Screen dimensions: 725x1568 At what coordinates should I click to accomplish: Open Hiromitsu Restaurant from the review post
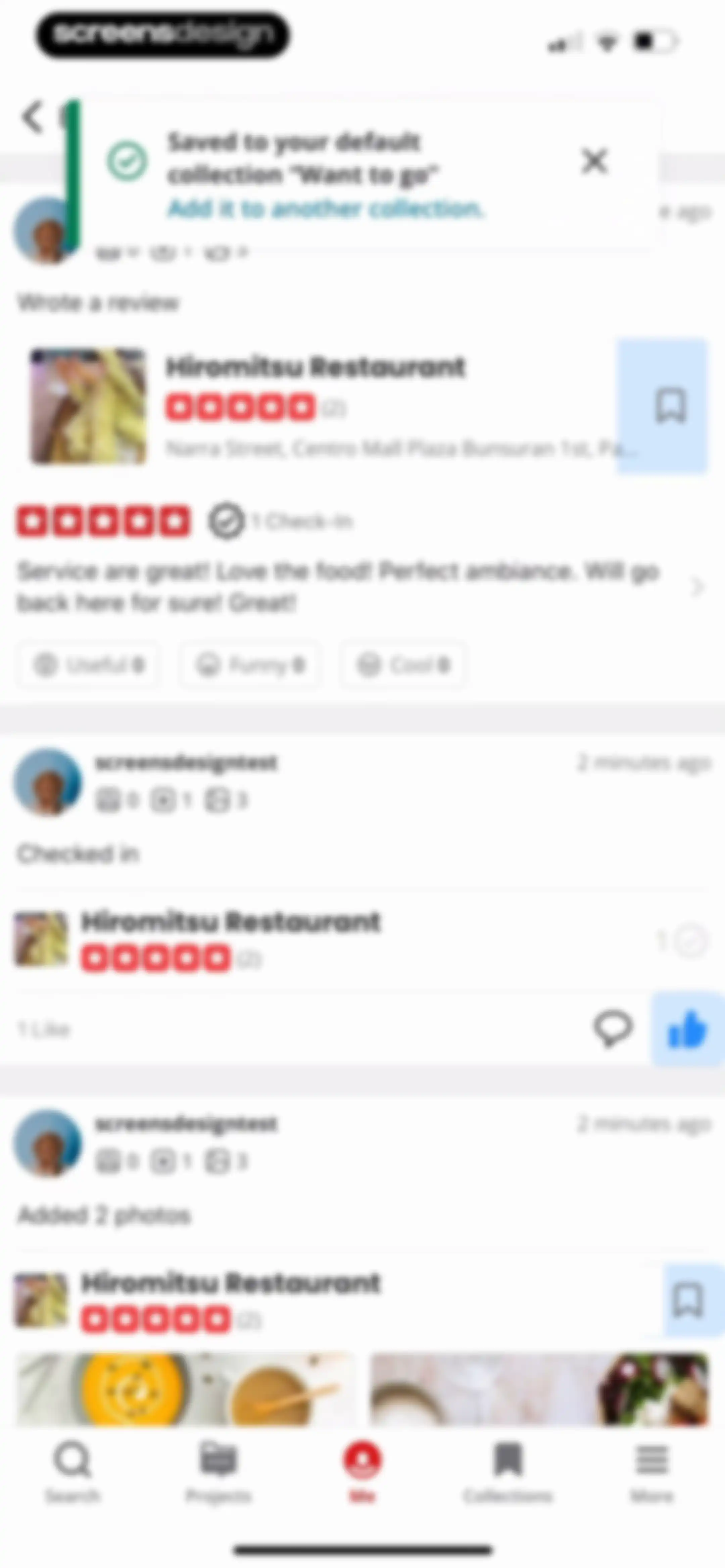(x=315, y=367)
